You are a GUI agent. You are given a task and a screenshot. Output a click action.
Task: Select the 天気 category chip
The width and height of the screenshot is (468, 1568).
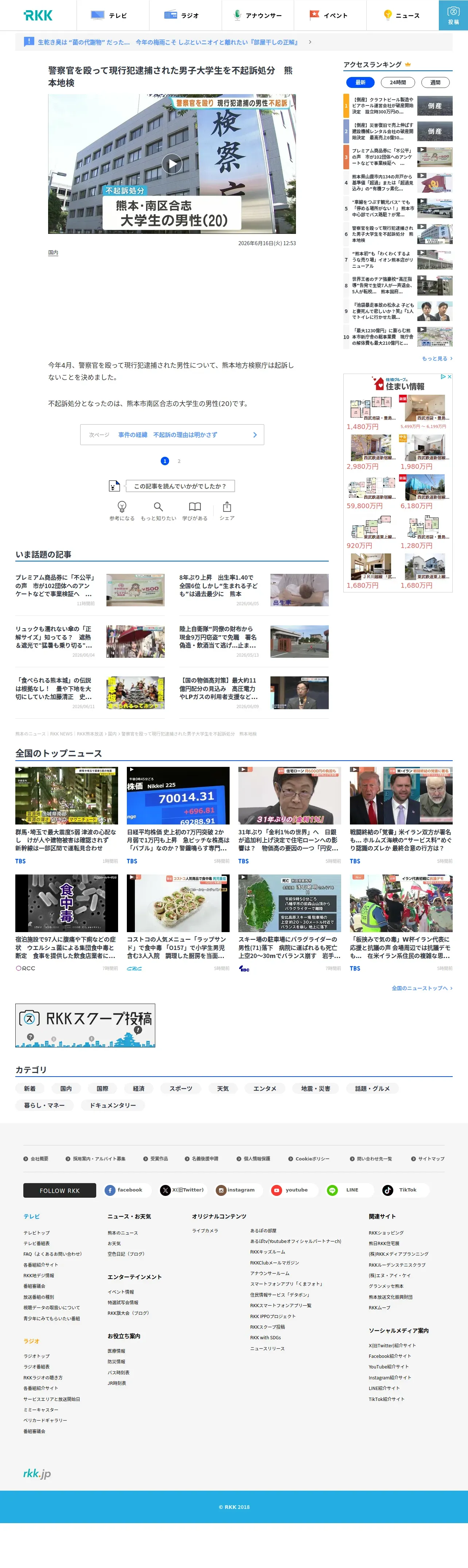(x=223, y=1088)
